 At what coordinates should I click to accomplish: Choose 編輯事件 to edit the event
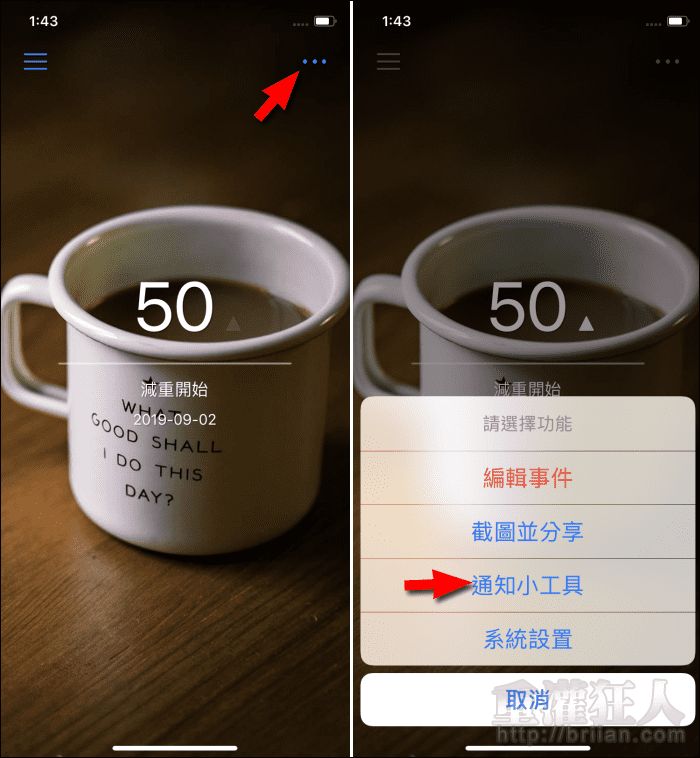[x=527, y=478]
